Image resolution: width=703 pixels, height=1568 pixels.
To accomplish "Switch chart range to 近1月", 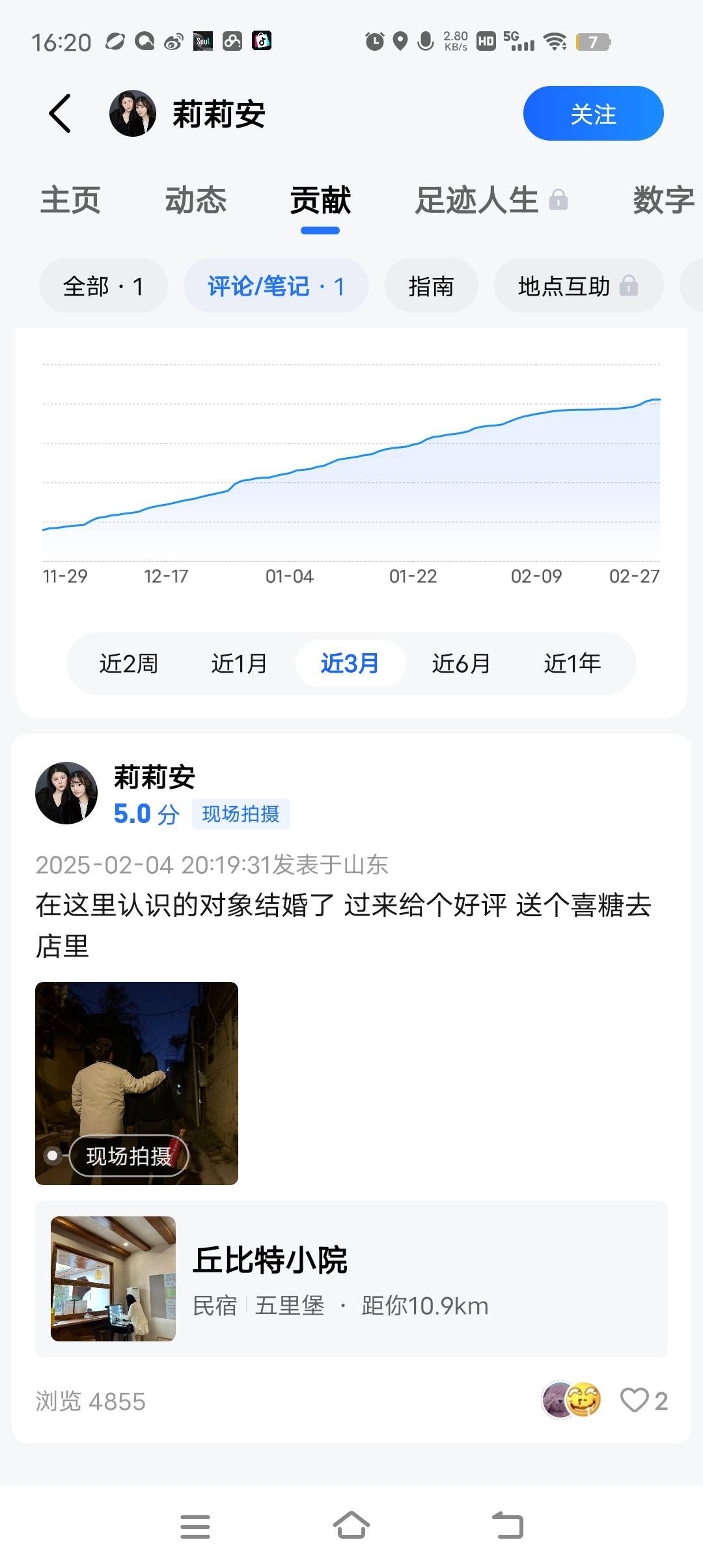I will 239,664.
